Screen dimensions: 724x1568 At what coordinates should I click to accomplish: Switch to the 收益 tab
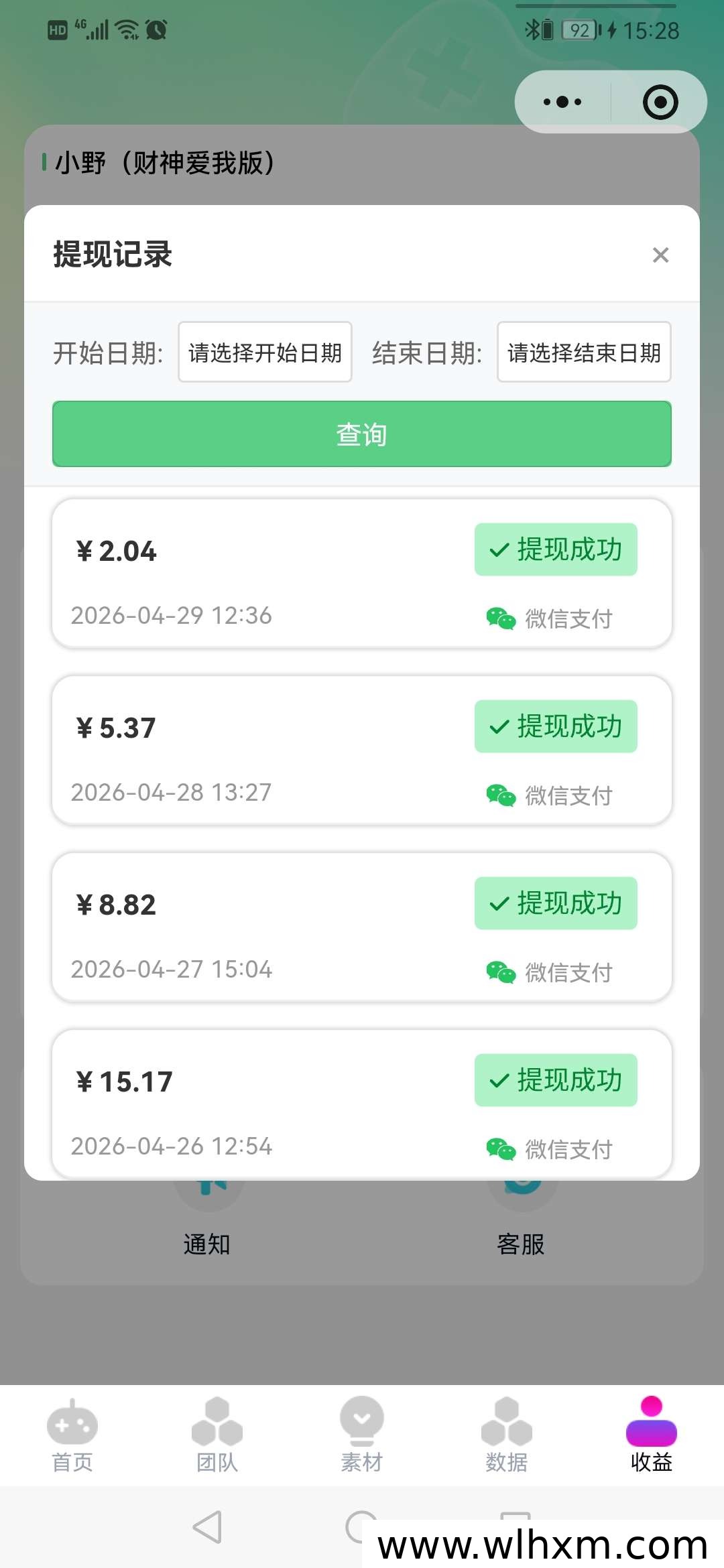point(652,1435)
